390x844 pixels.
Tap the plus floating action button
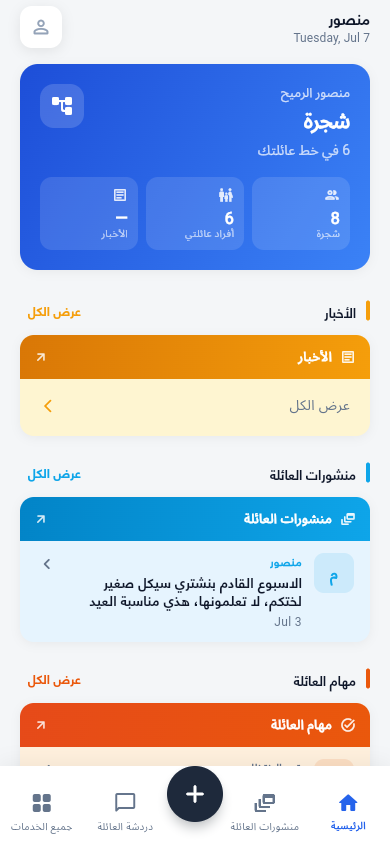pos(195,794)
